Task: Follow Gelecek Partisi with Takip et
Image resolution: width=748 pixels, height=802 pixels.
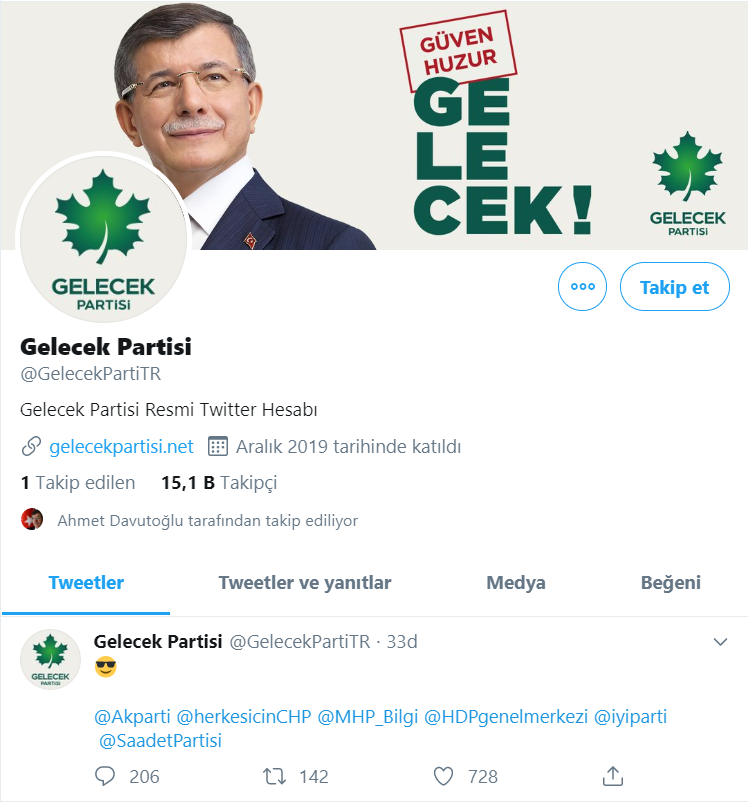Action: pos(674,287)
